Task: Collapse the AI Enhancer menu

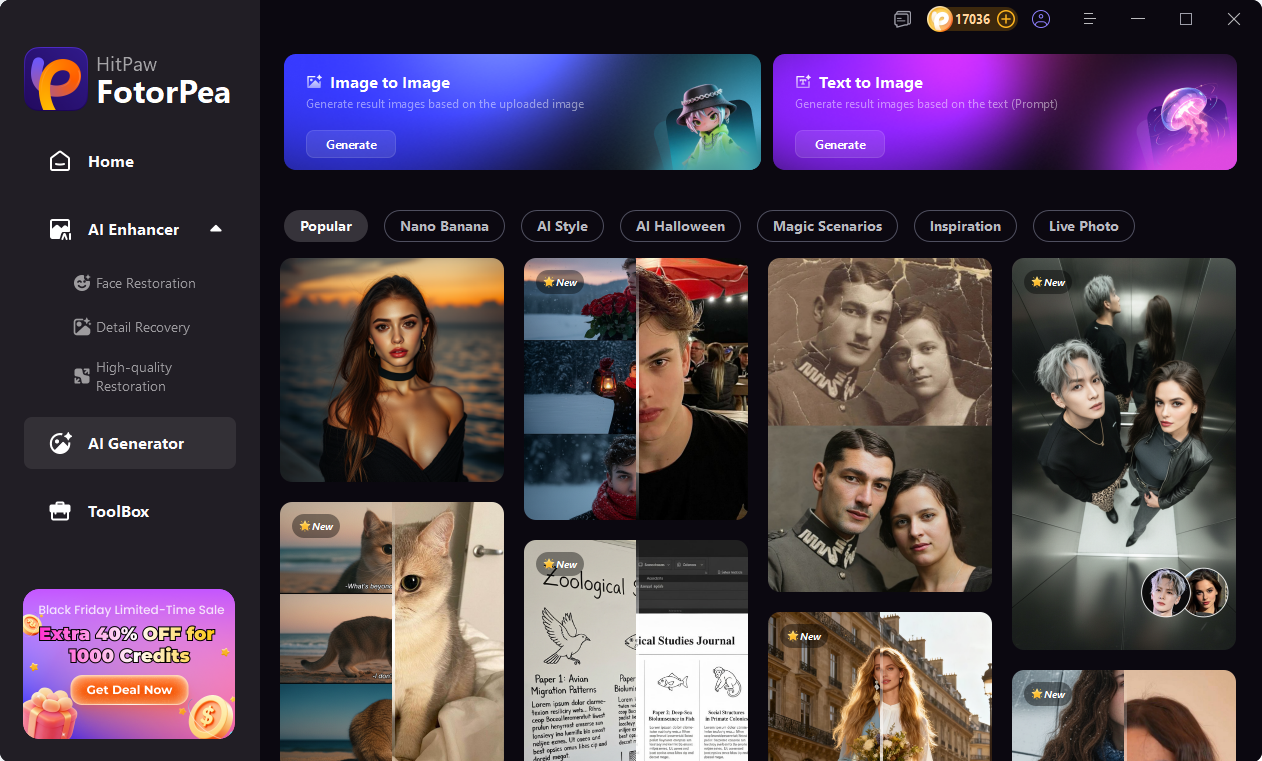Action: coord(216,229)
